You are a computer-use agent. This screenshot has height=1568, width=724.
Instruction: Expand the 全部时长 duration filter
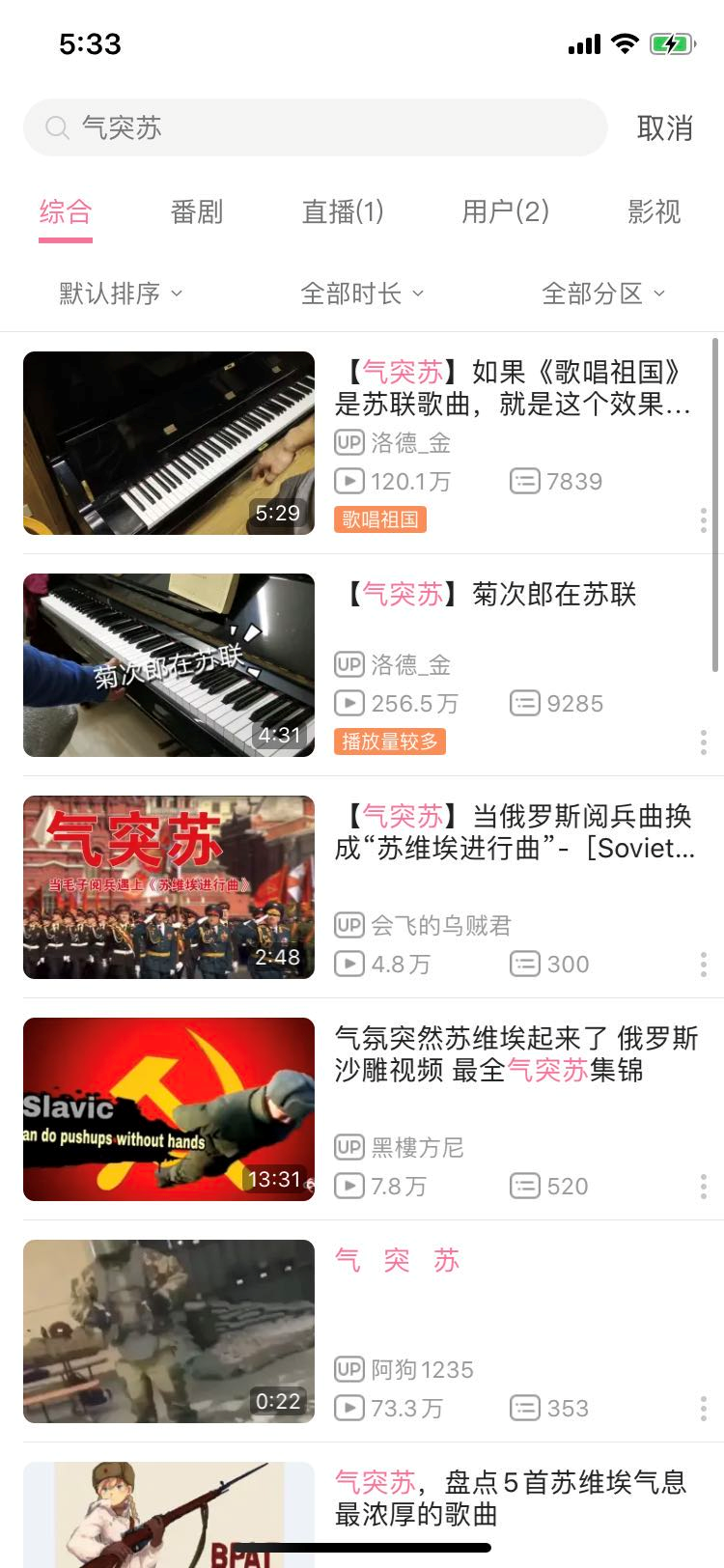pyautogui.click(x=362, y=294)
